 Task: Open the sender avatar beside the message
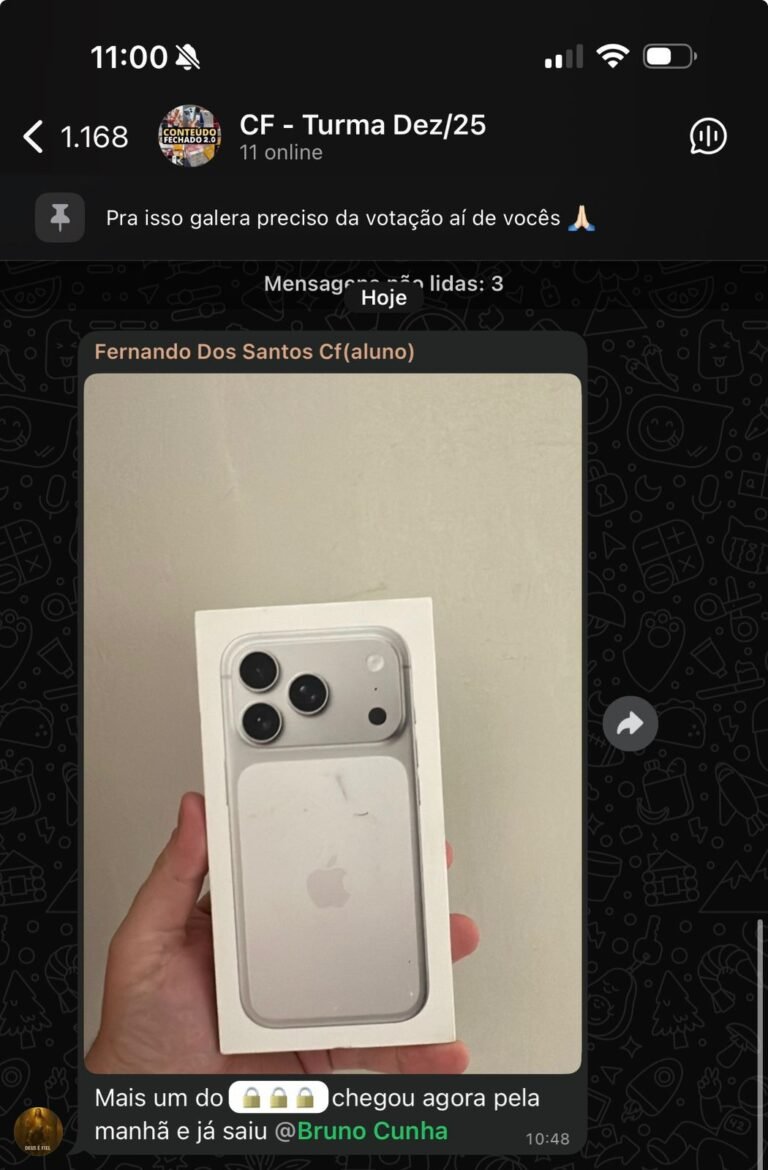click(39, 1131)
